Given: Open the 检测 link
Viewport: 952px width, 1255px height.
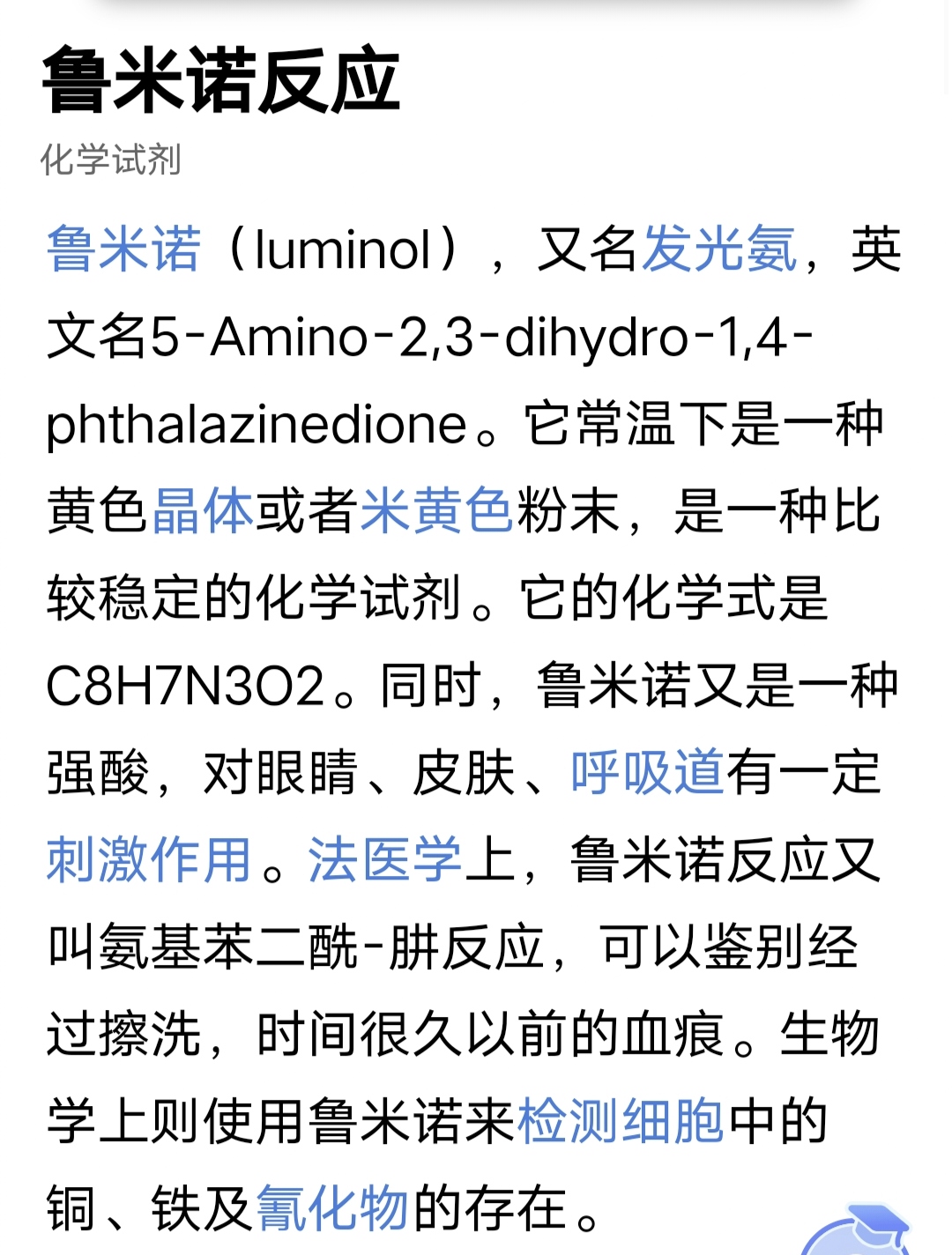Looking at the screenshot, I should [568, 1122].
